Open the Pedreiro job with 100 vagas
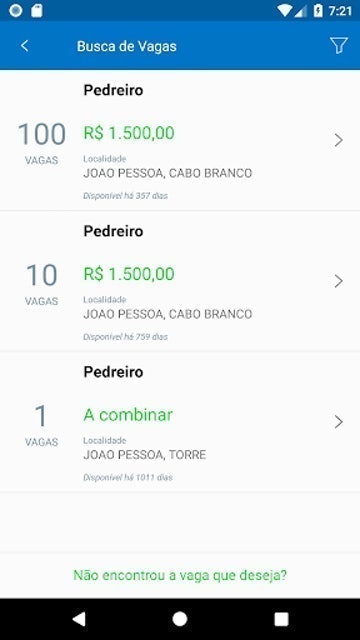The width and height of the screenshot is (360, 640). (x=180, y=140)
